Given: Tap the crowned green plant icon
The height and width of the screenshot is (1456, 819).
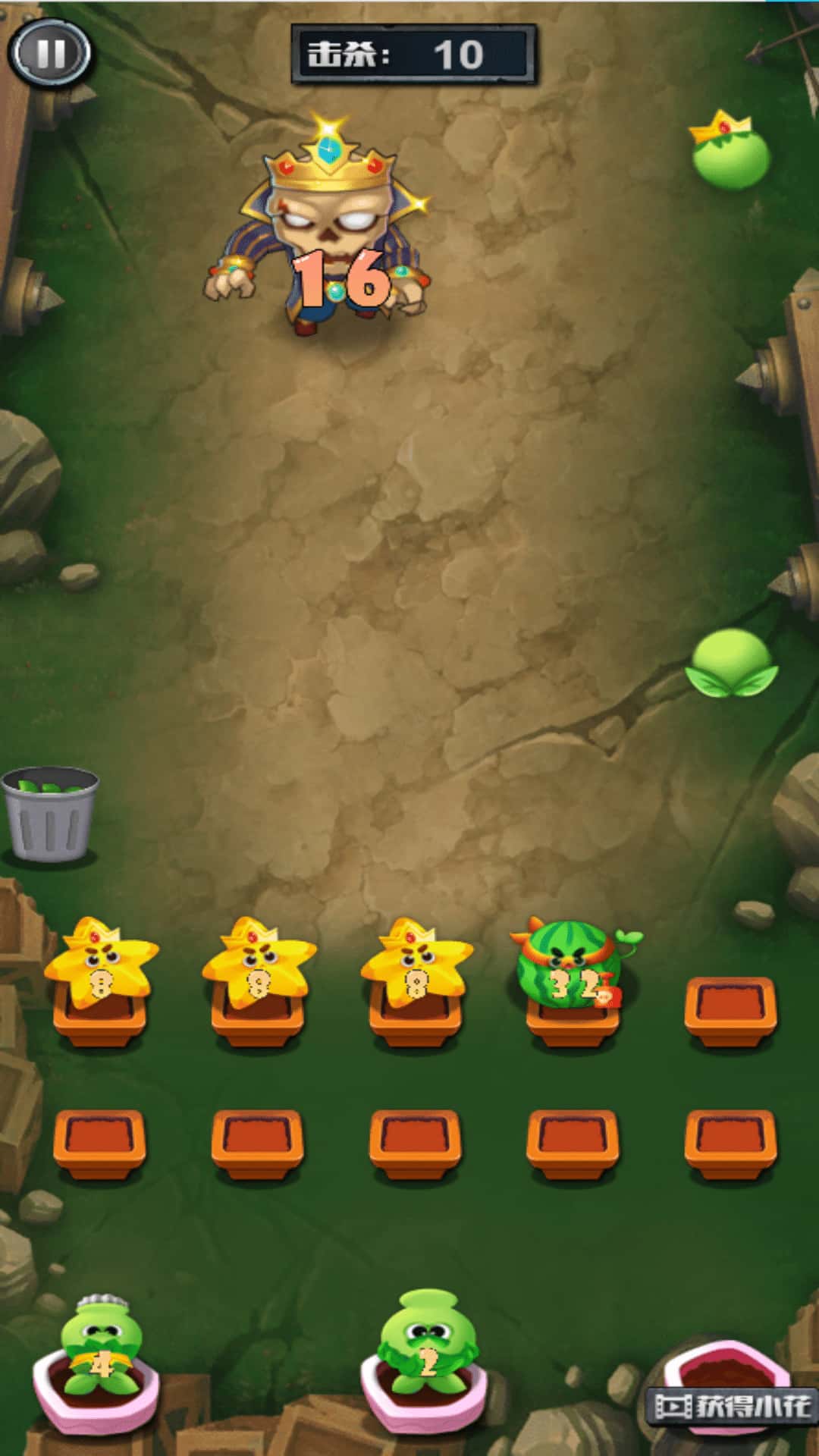Looking at the screenshot, I should 730,152.
